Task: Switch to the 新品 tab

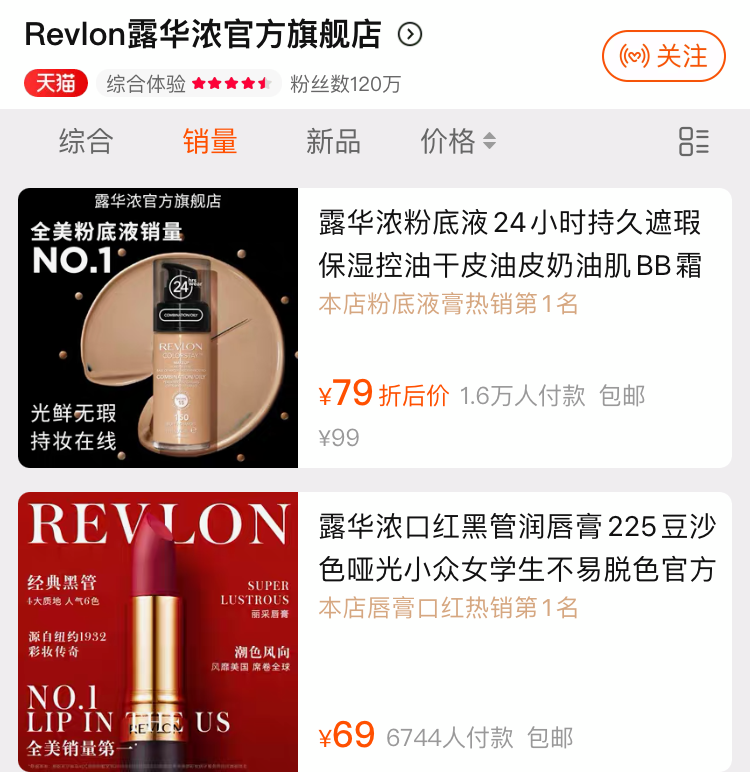Action: click(333, 141)
